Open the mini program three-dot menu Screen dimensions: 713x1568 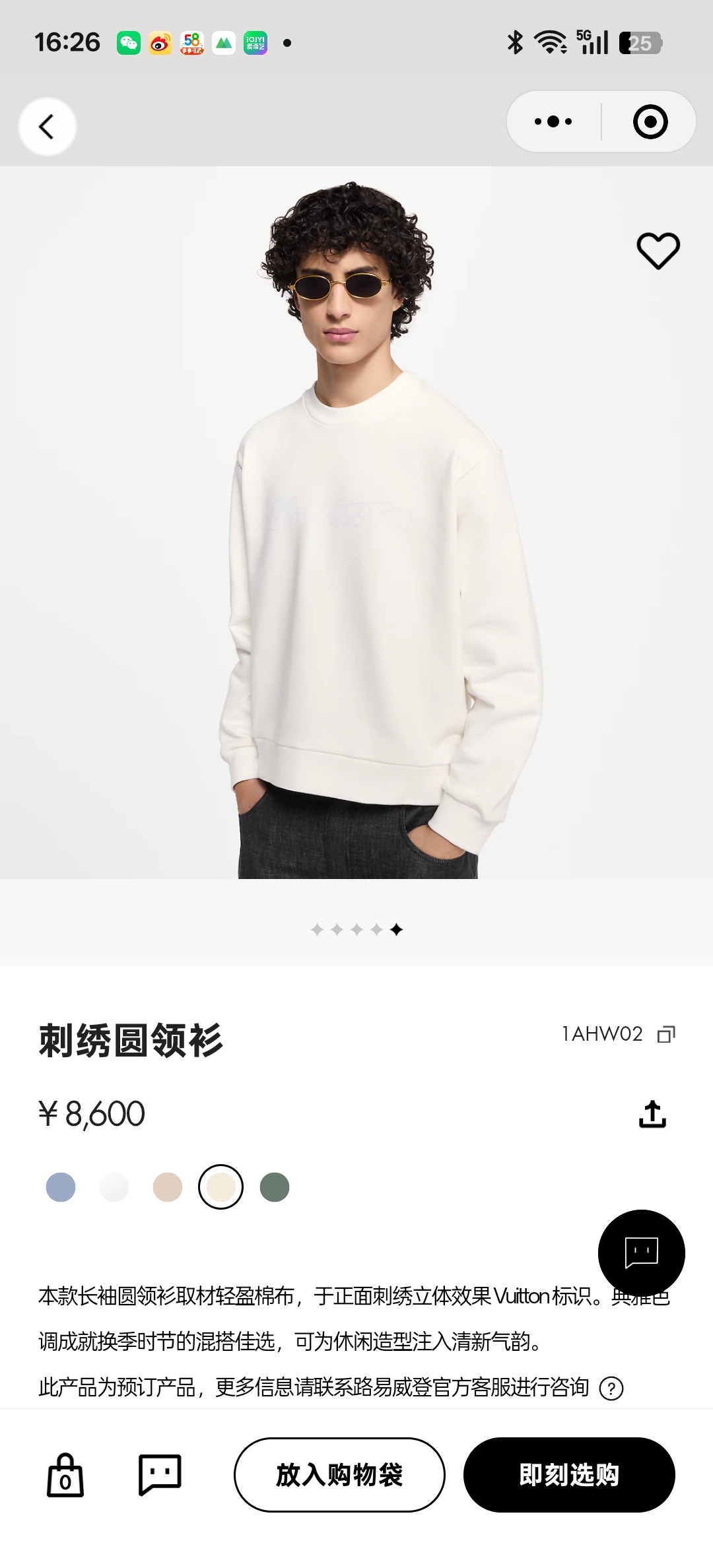(x=553, y=121)
